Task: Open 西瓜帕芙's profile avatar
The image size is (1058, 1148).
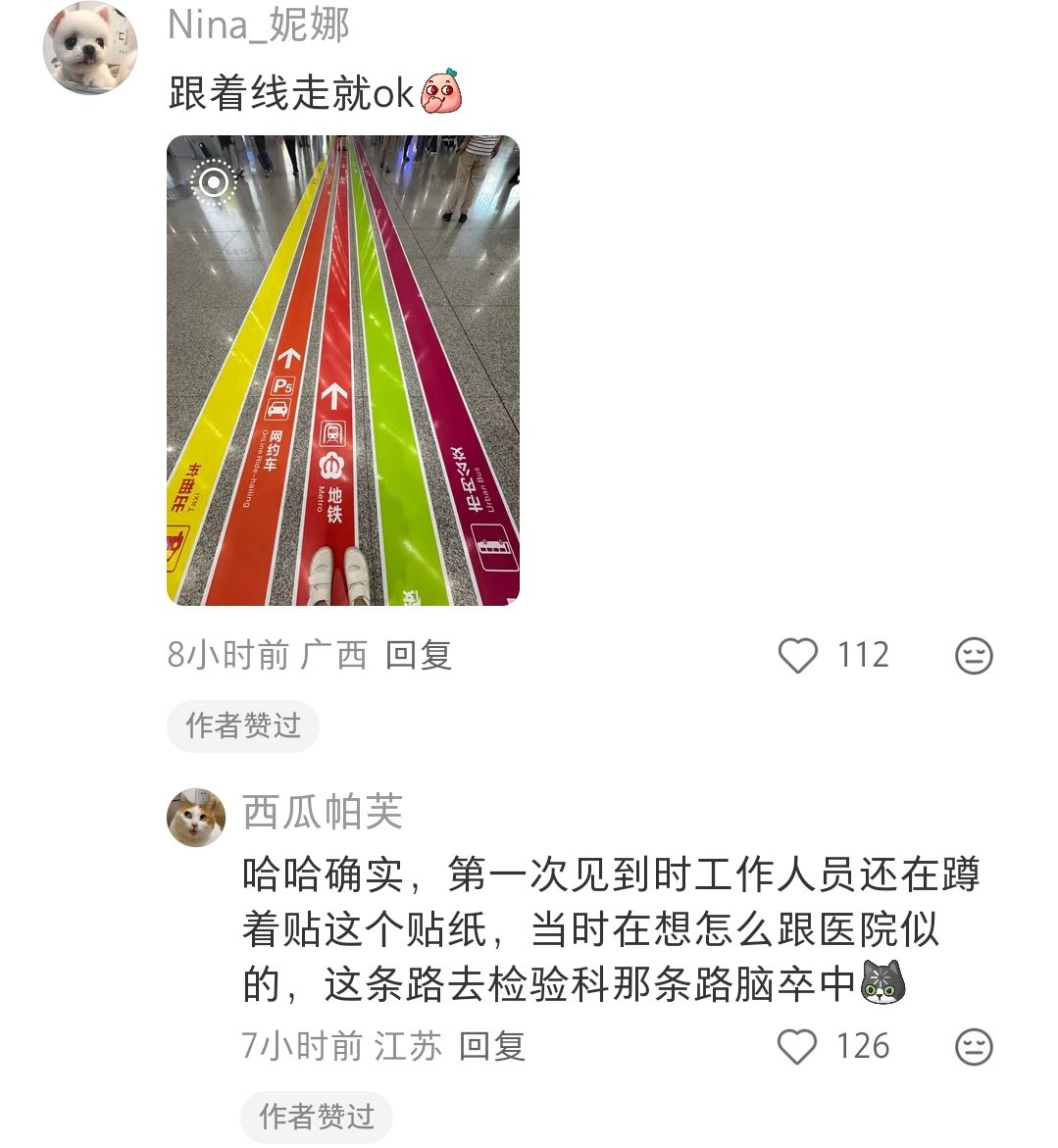Action: (x=196, y=818)
